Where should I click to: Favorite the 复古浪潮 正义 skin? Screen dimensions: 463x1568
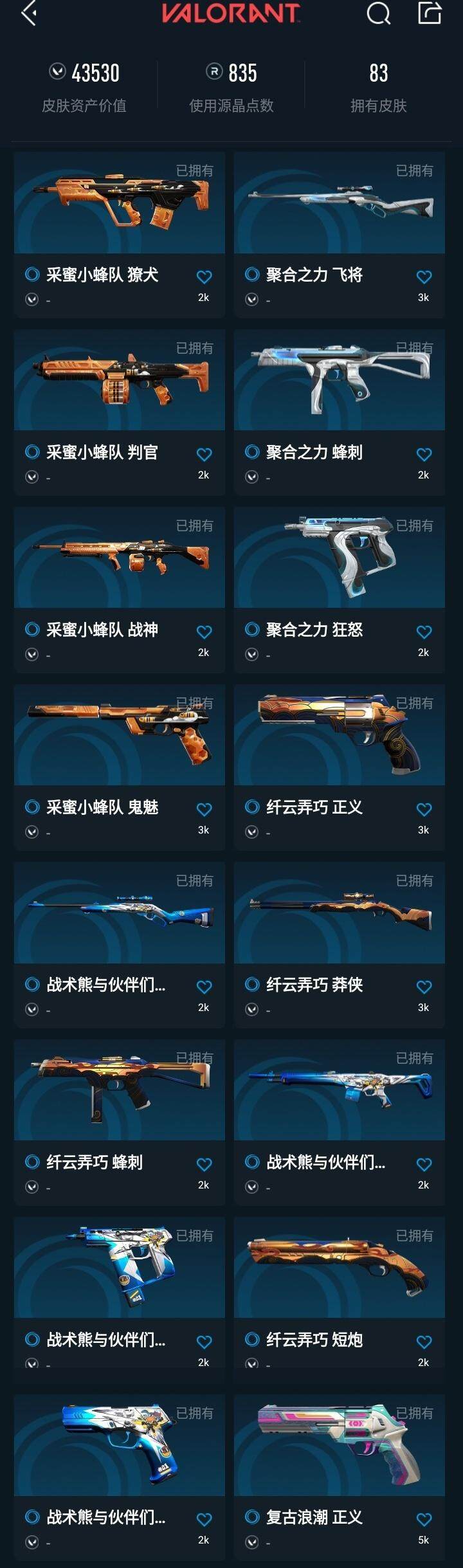point(424,1520)
